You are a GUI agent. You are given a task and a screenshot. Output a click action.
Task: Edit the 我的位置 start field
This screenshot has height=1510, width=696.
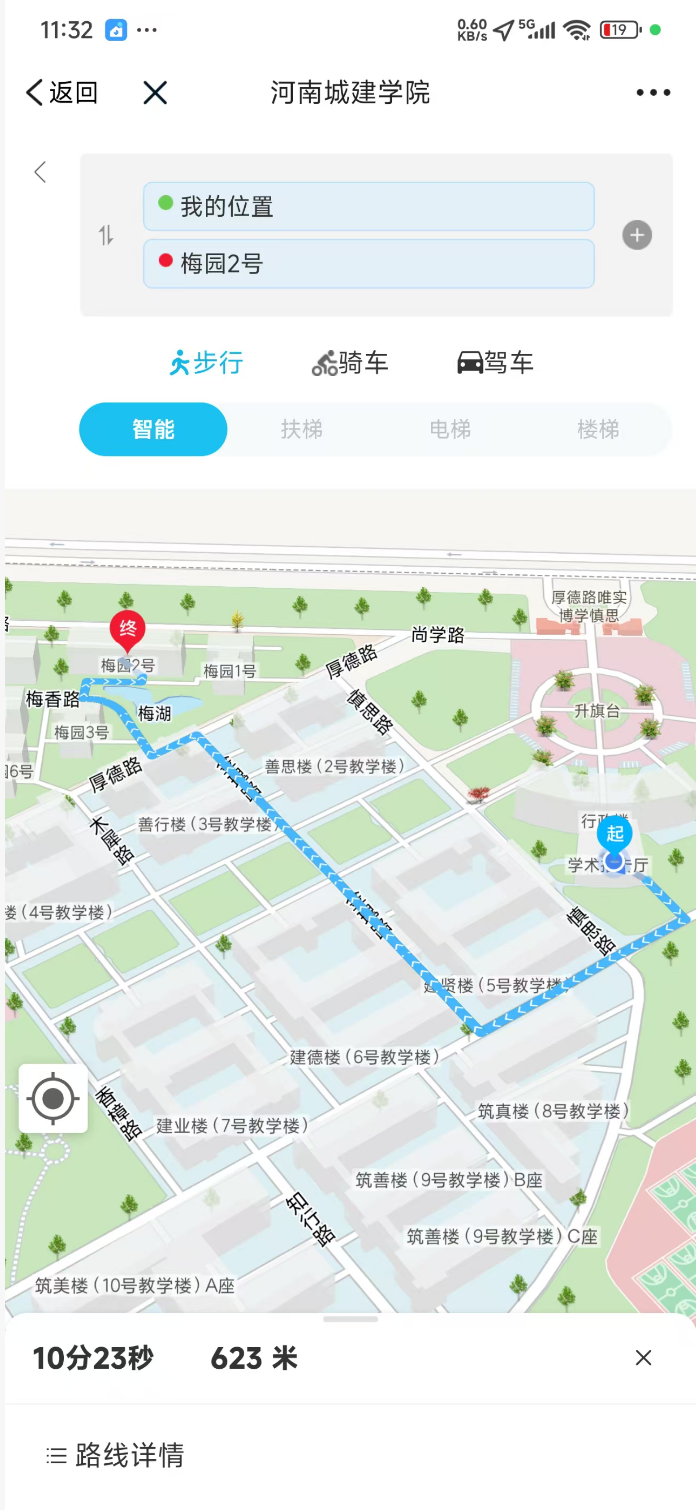coord(368,207)
